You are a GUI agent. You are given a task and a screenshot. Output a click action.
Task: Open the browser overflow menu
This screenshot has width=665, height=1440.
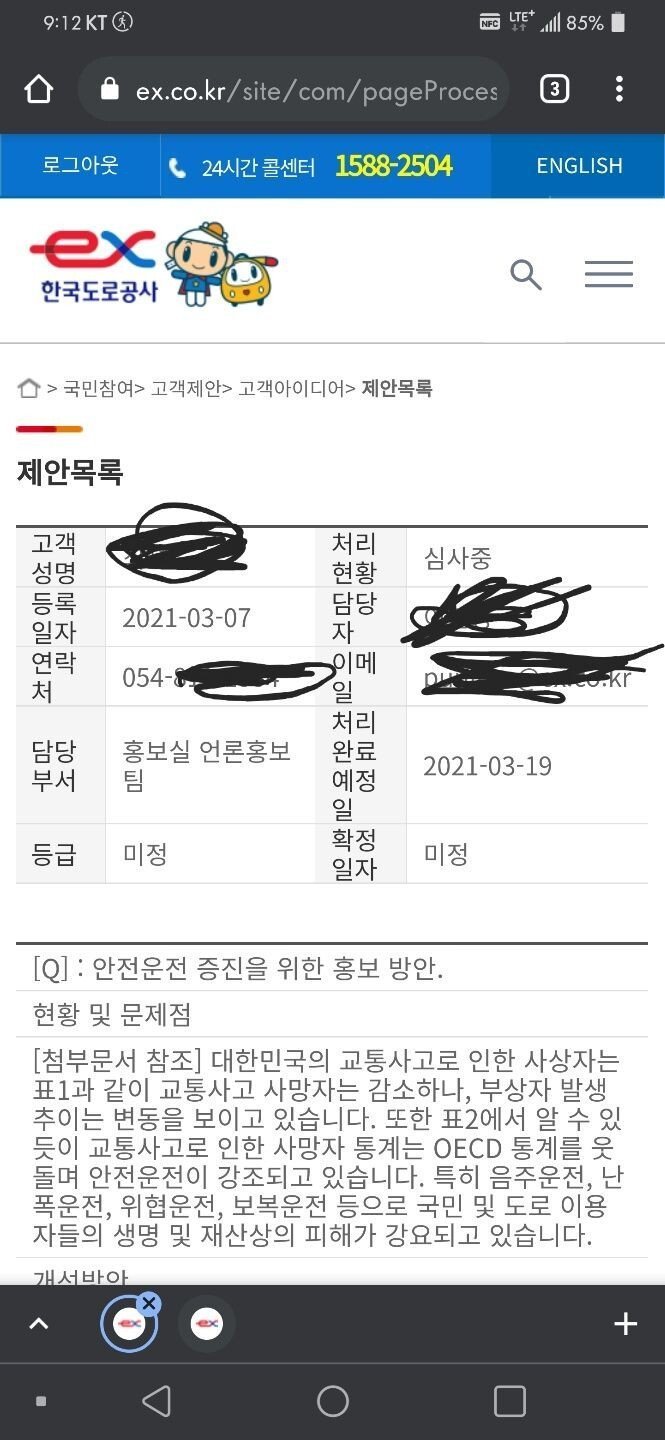point(619,90)
